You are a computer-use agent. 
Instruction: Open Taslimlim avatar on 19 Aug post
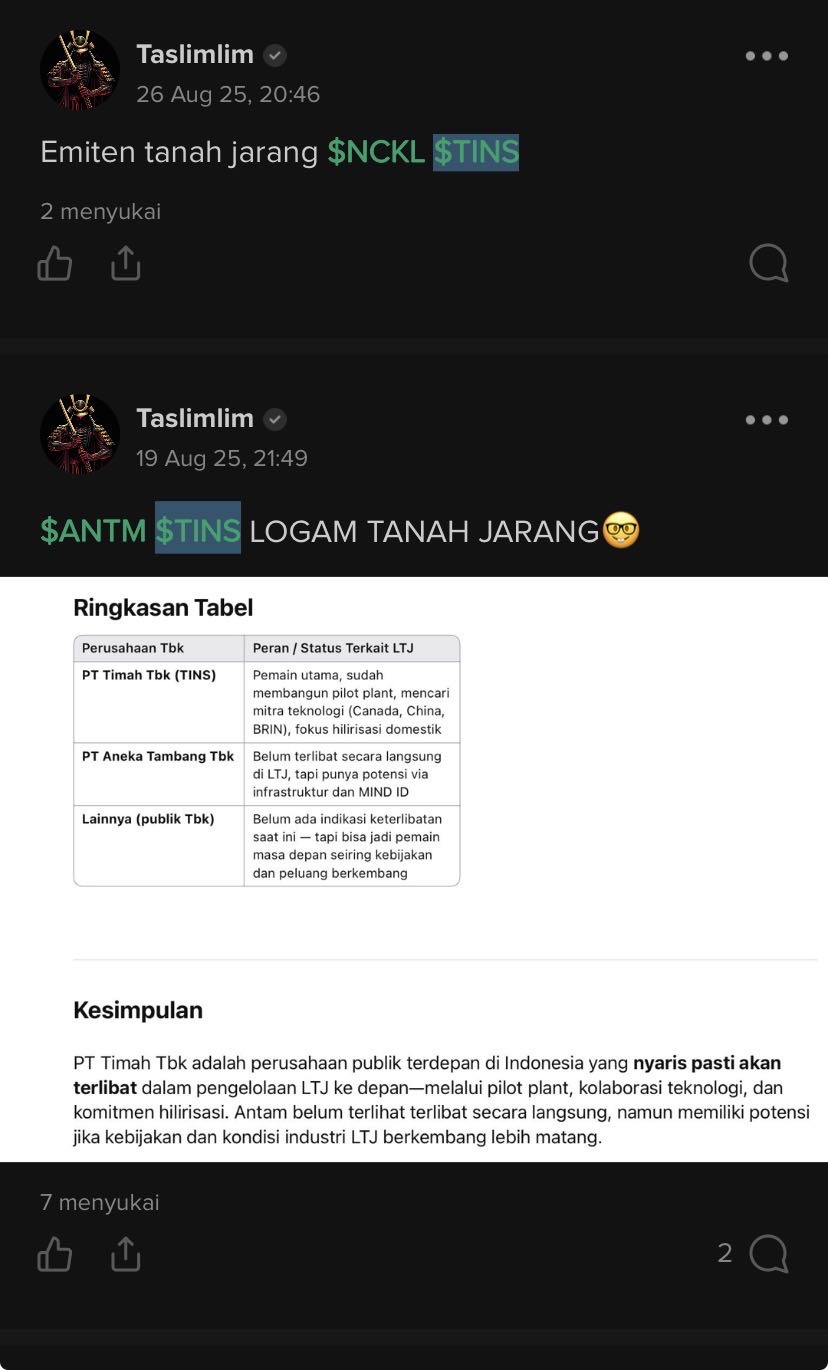coord(79,434)
